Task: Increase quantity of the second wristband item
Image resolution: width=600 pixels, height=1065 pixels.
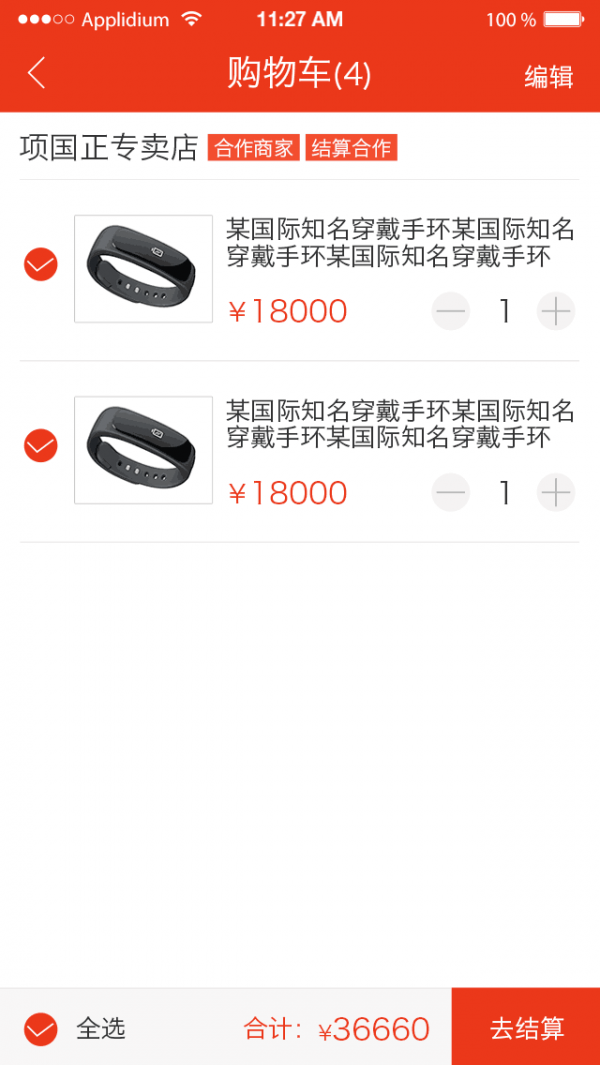Action: 556,493
